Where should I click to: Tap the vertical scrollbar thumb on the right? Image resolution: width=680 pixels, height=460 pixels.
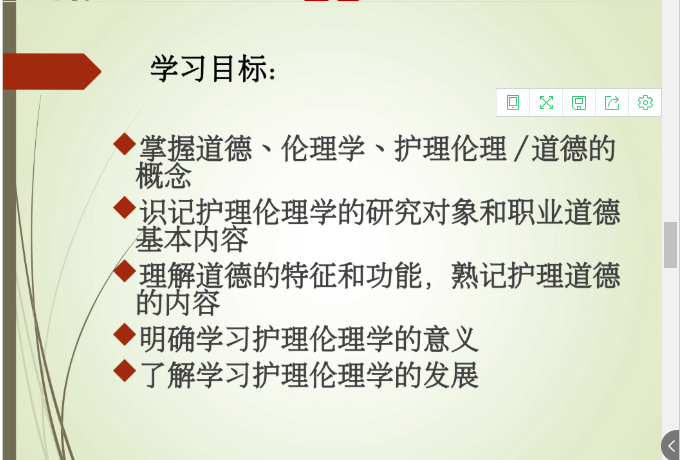(x=670, y=245)
